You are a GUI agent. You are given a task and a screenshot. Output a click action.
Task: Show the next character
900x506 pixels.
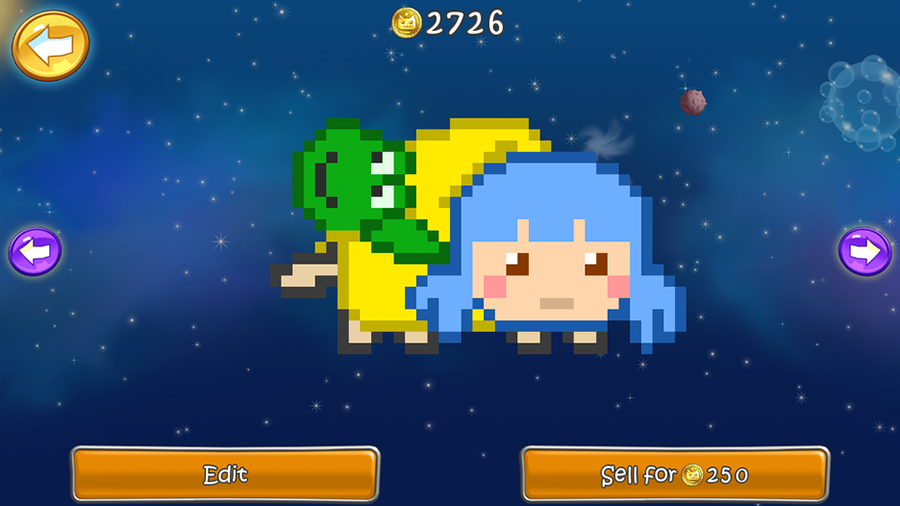(x=864, y=251)
